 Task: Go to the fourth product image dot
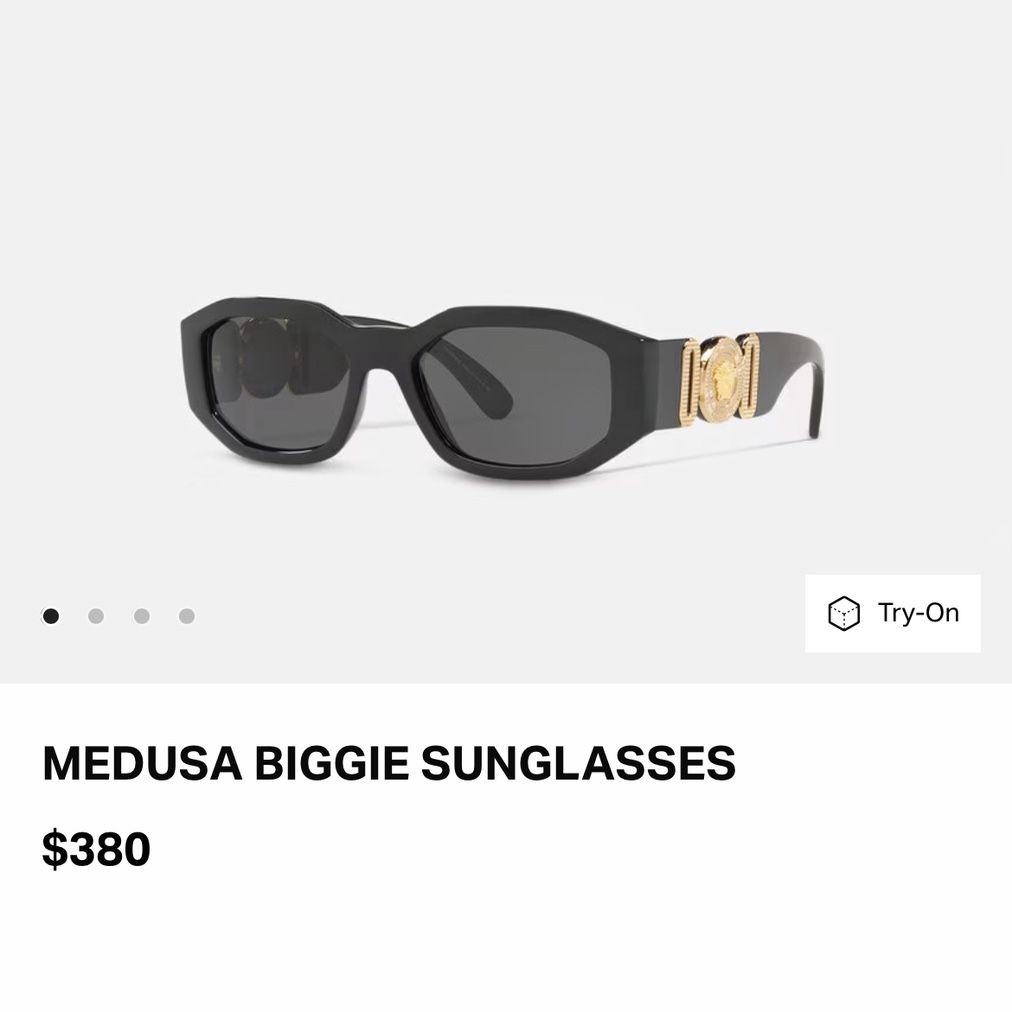(x=187, y=616)
